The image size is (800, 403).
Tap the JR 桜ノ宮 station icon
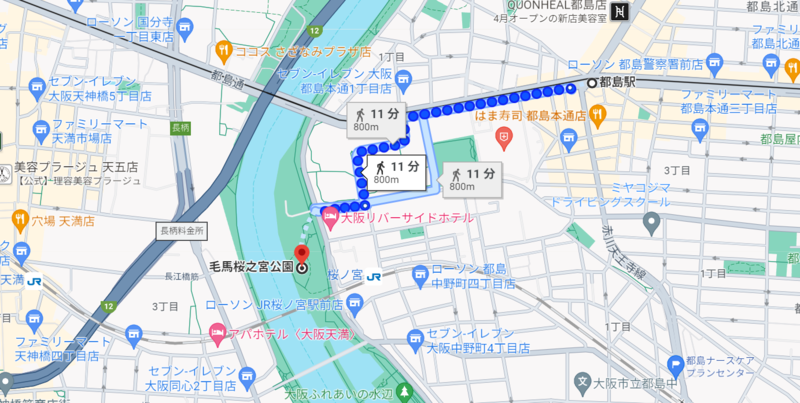click(374, 277)
